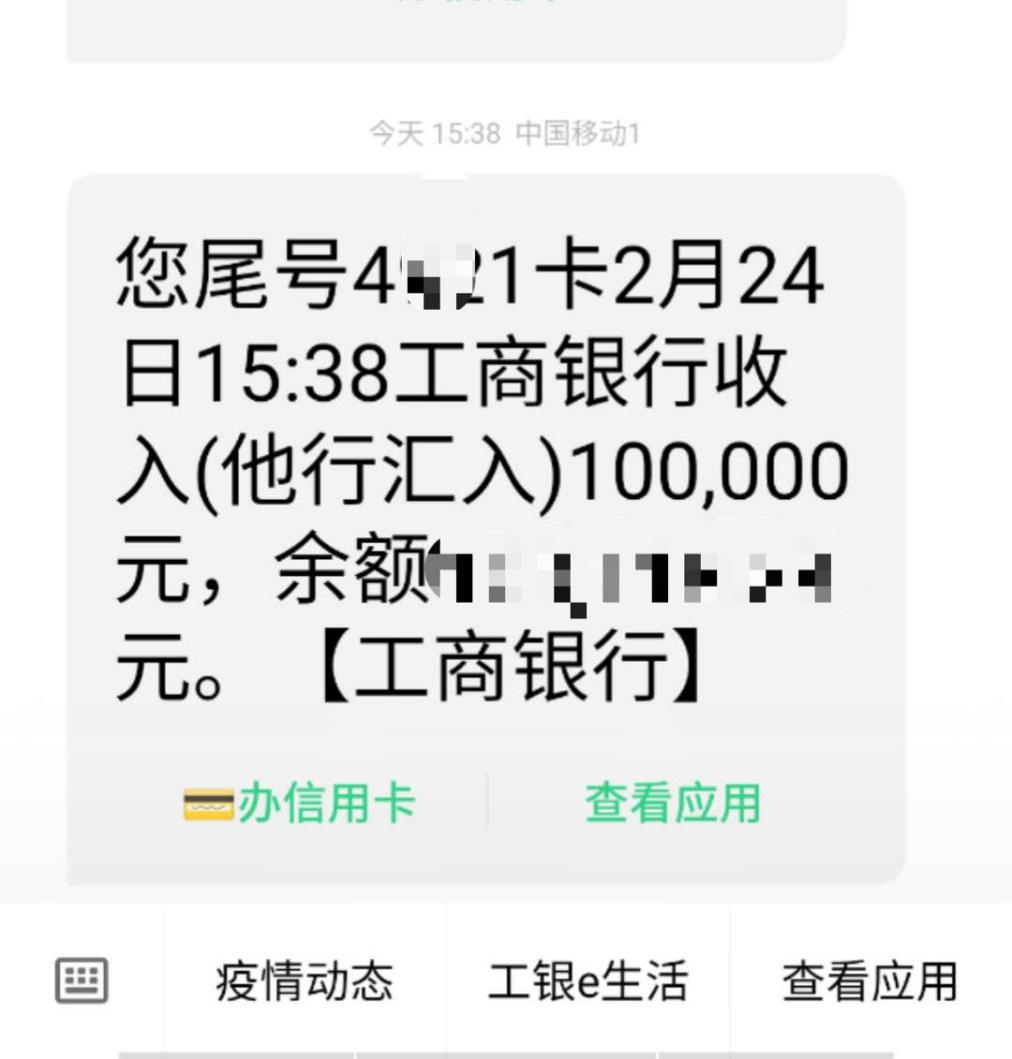Open the 工银e生活 menu

pos(587,981)
